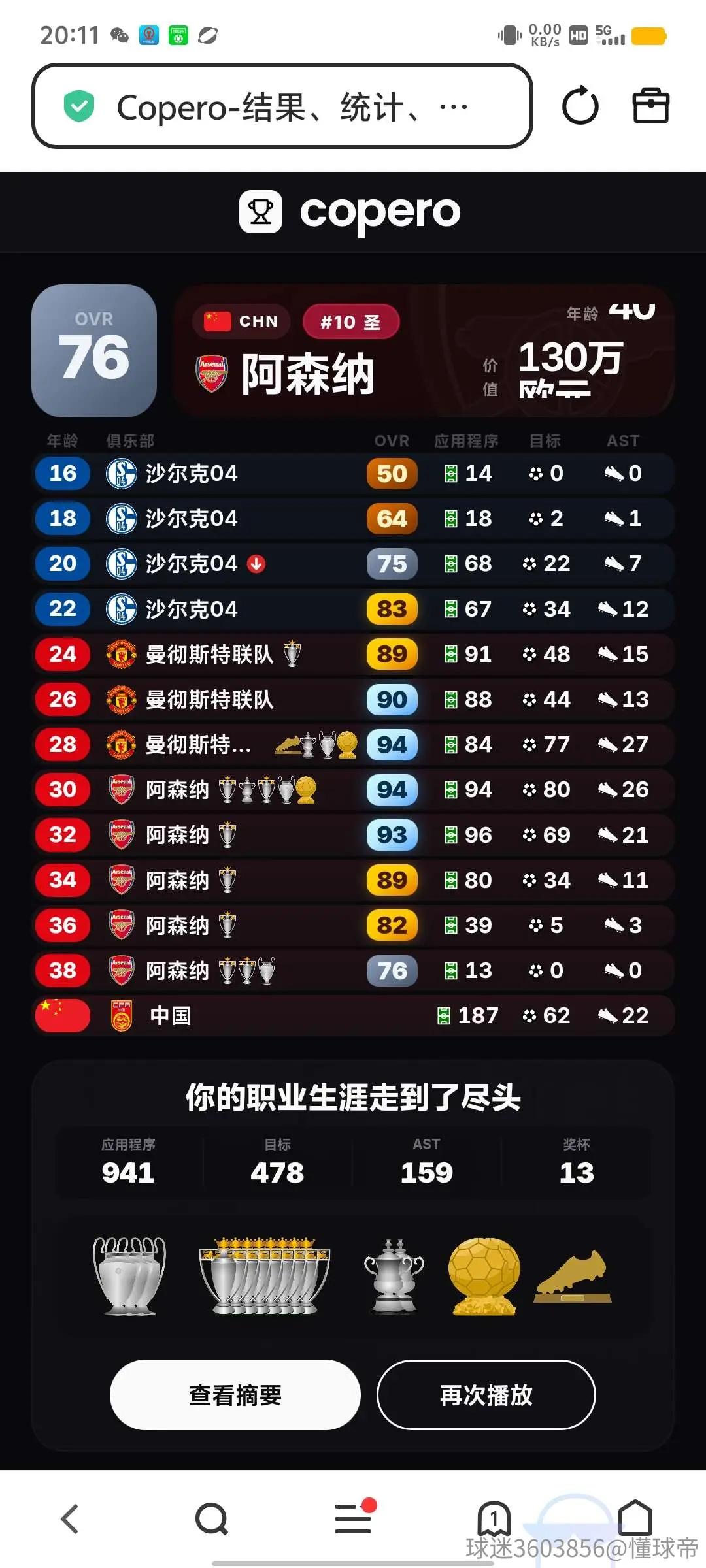The width and height of the screenshot is (706, 1568).
Task: Open the browser menu
Action: (354, 1517)
